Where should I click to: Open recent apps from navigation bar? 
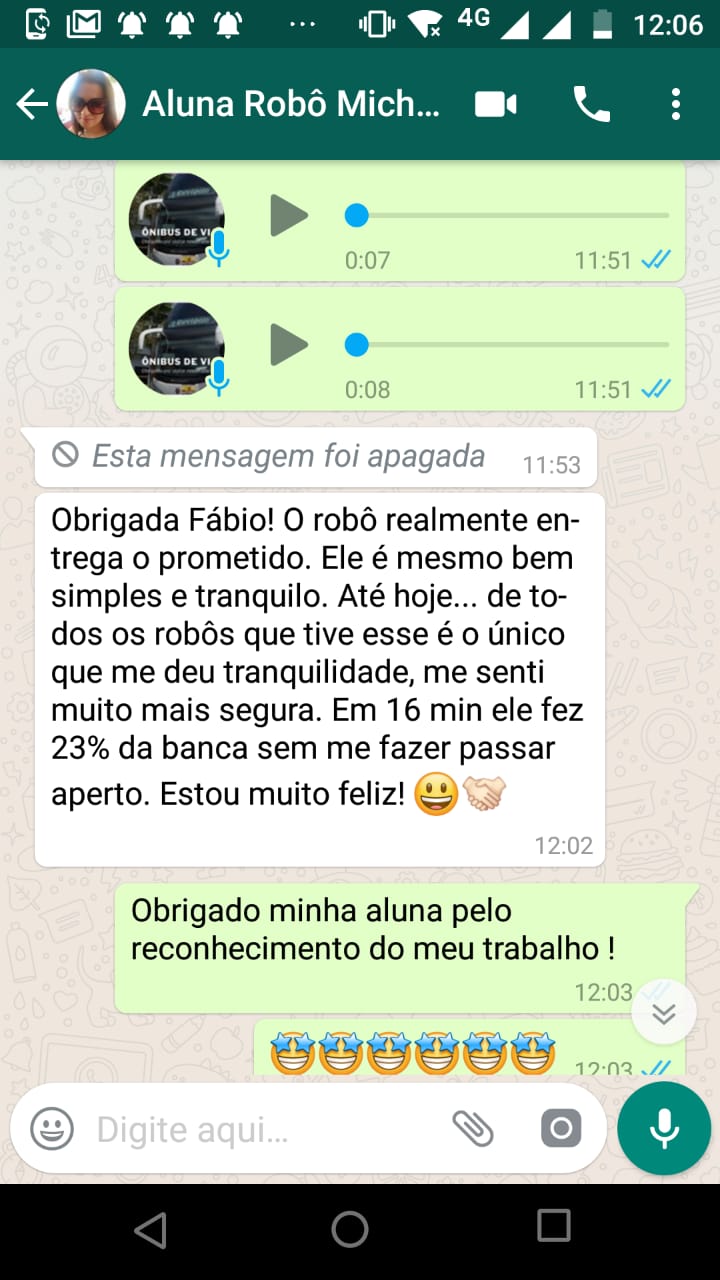click(x=553, y=1226)
